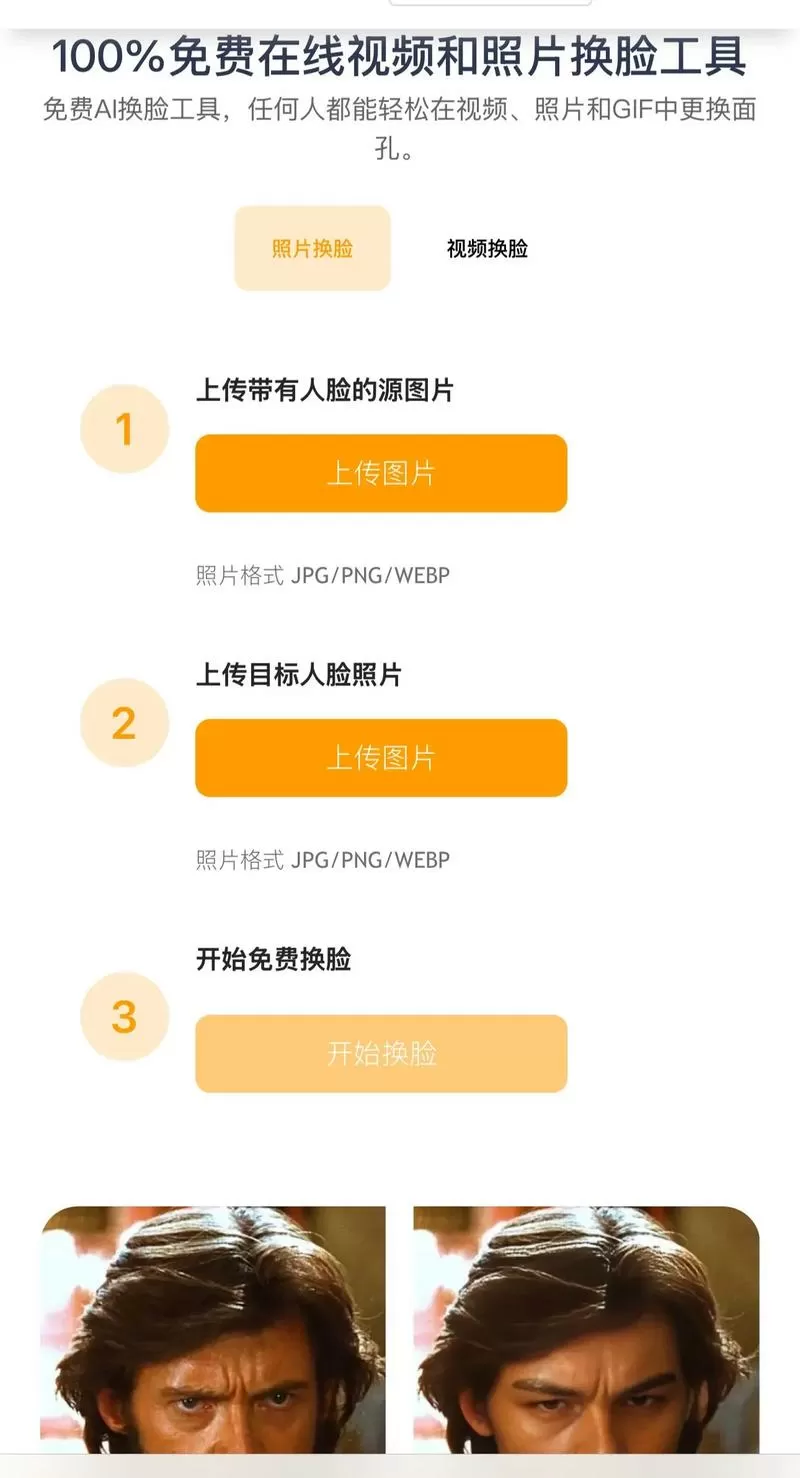Image resolution: width=800 pixels, height=1478 pixels.
Task: Click step circle 2
Action: click(124, 722)
